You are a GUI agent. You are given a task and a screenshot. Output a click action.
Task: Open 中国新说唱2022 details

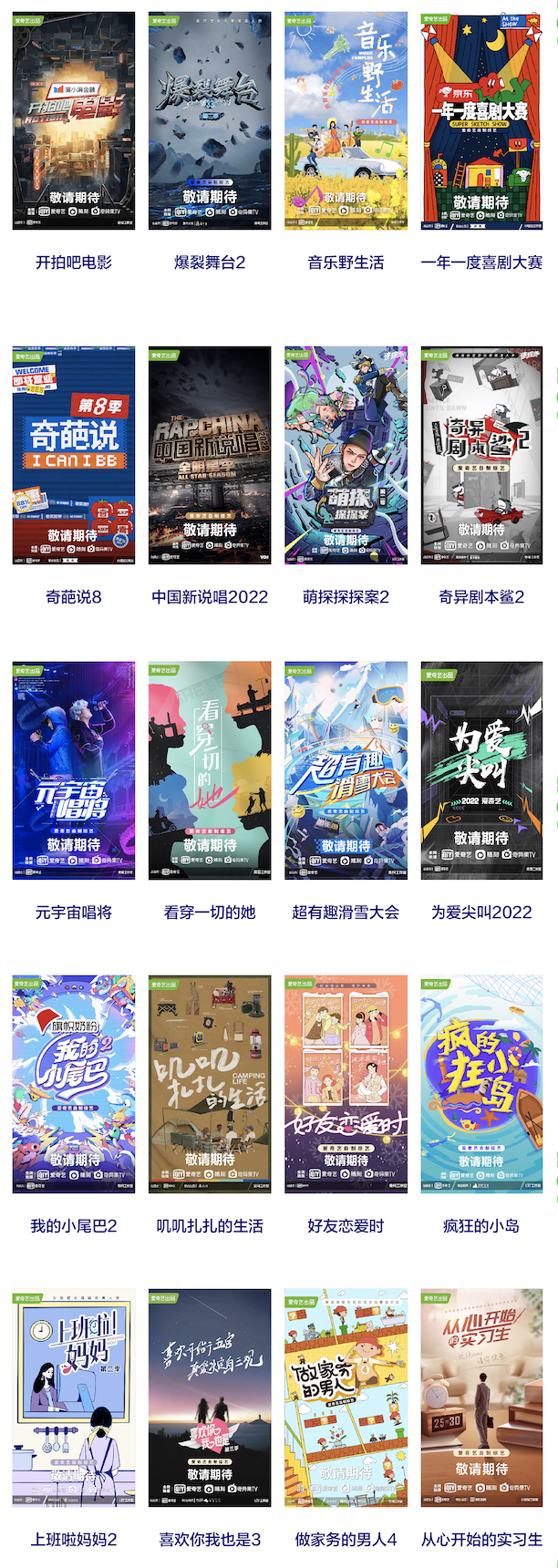coord(210,455)
